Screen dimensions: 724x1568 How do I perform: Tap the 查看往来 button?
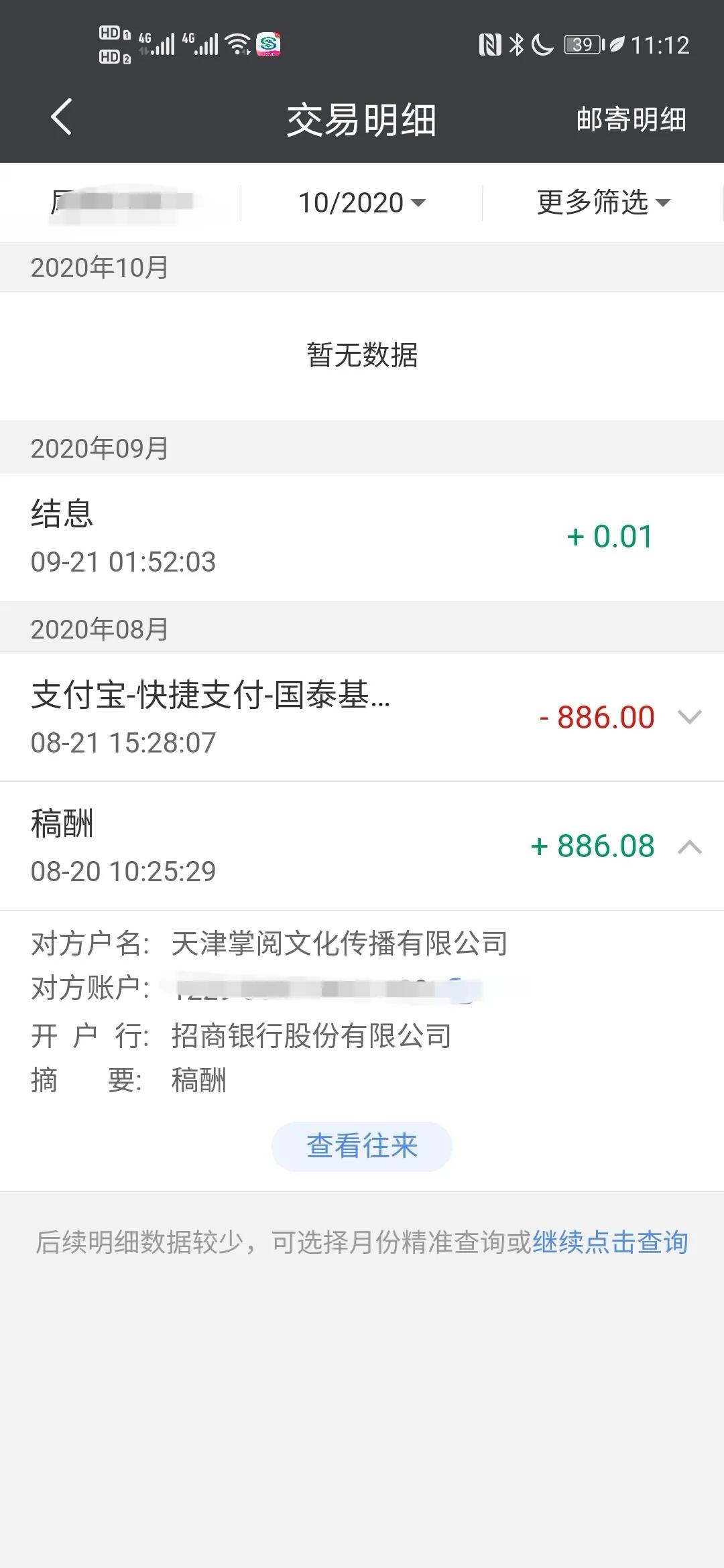click(362, 1145)
